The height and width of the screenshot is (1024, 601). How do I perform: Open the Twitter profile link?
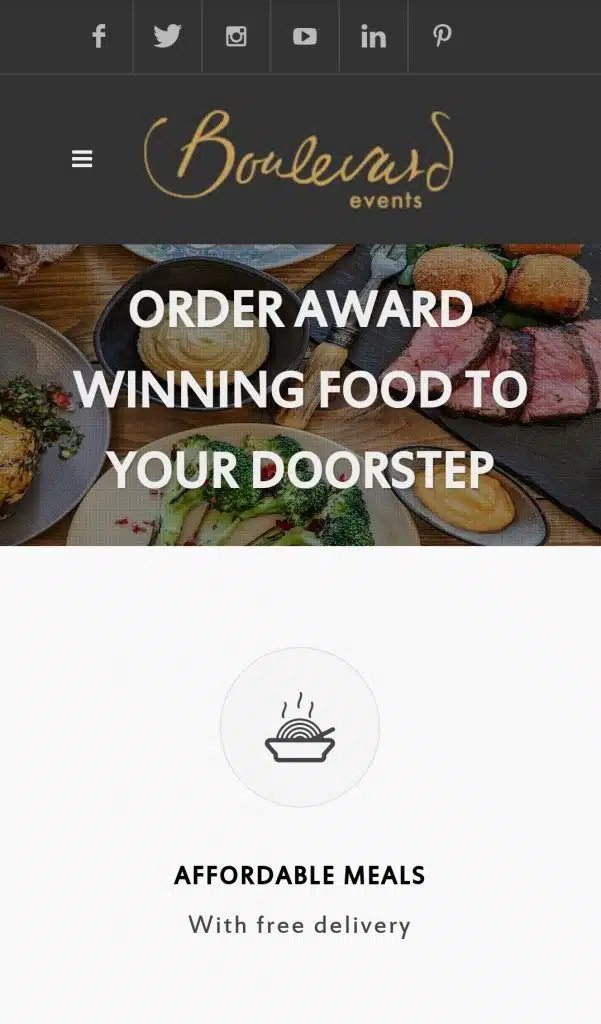pos(167,37)
